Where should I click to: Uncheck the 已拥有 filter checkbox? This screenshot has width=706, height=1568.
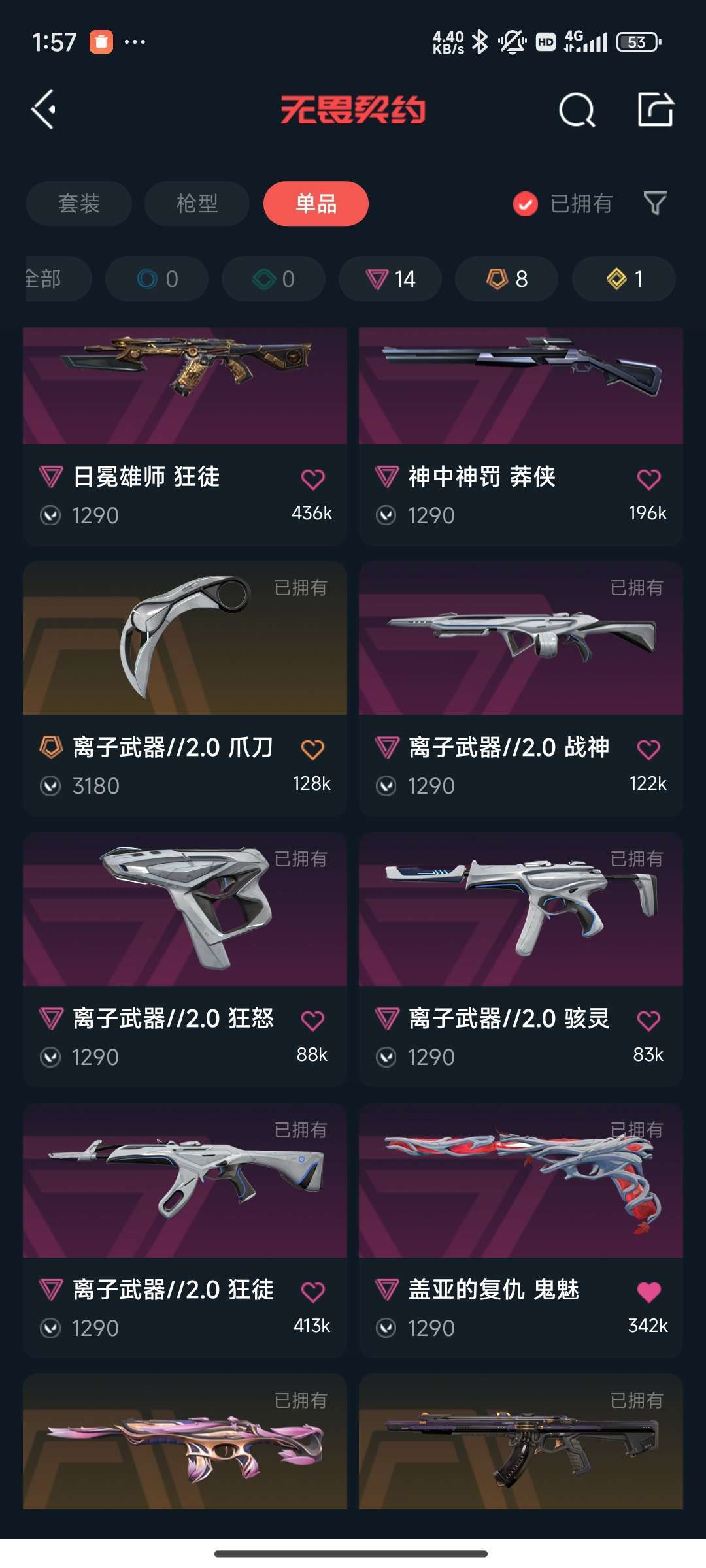526,204
